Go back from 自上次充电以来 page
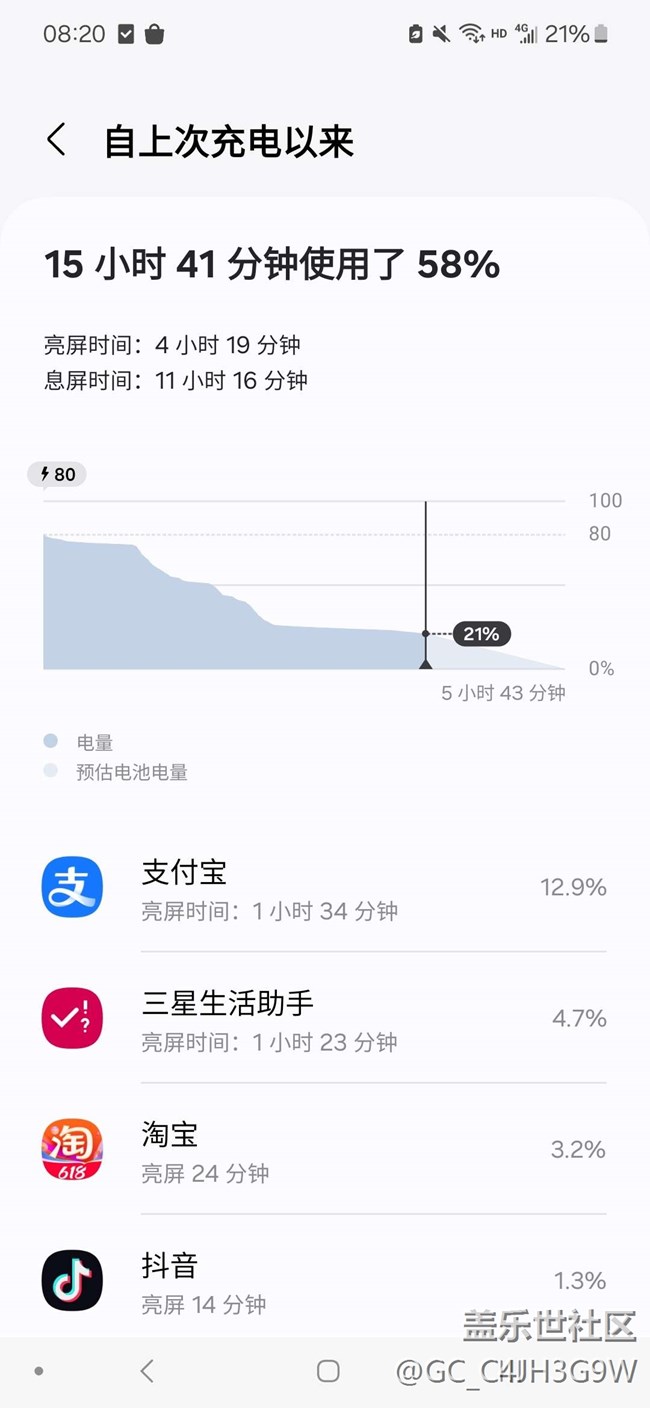650x1408 pixels. coord(57,140)
